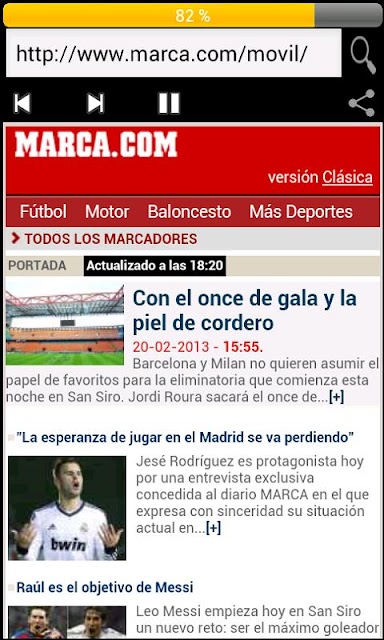Open 'Raúl es el objetivo de Messi' article
Screen dimensions: 384x640
coord(105,587)
